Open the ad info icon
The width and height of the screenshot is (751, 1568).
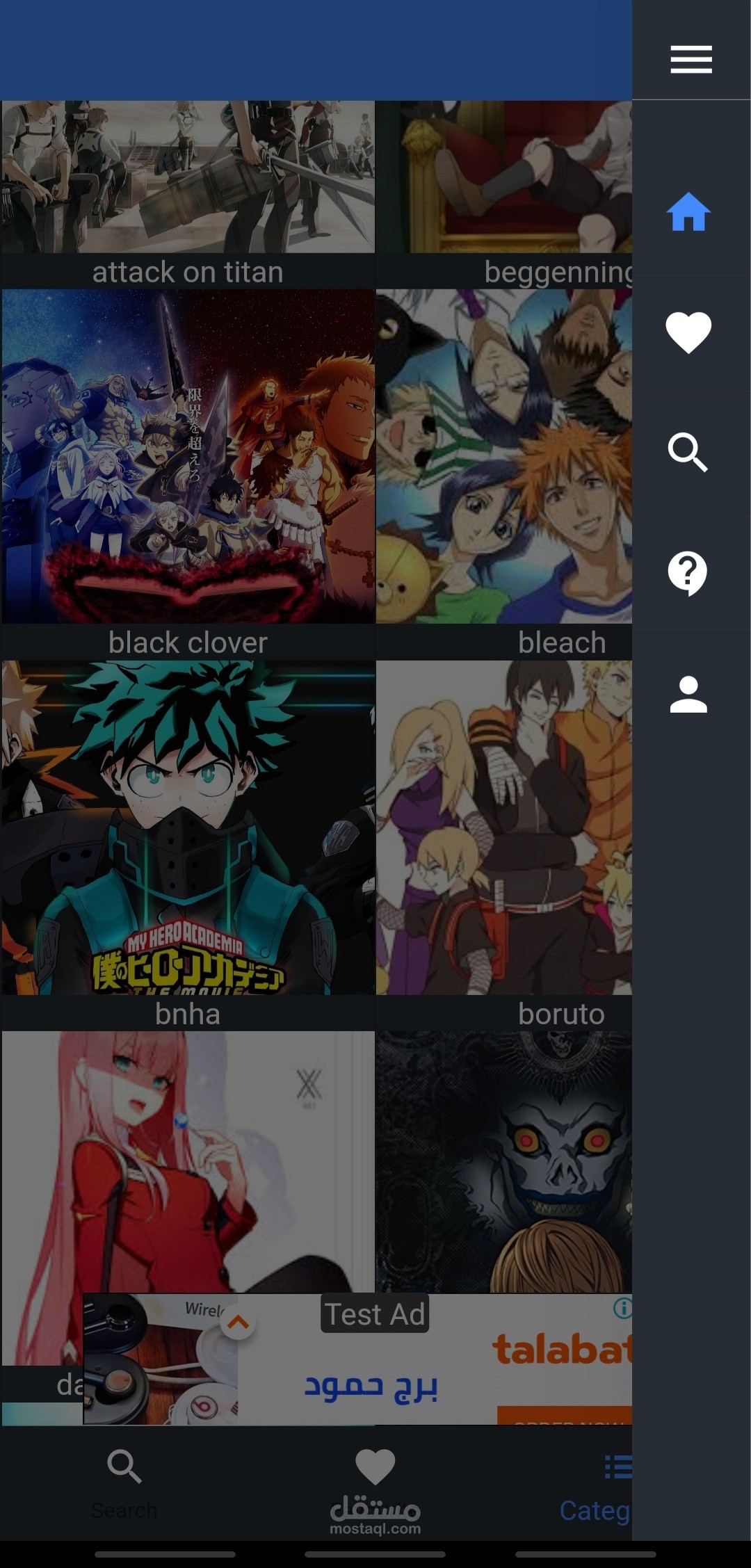coord(622,1308)
